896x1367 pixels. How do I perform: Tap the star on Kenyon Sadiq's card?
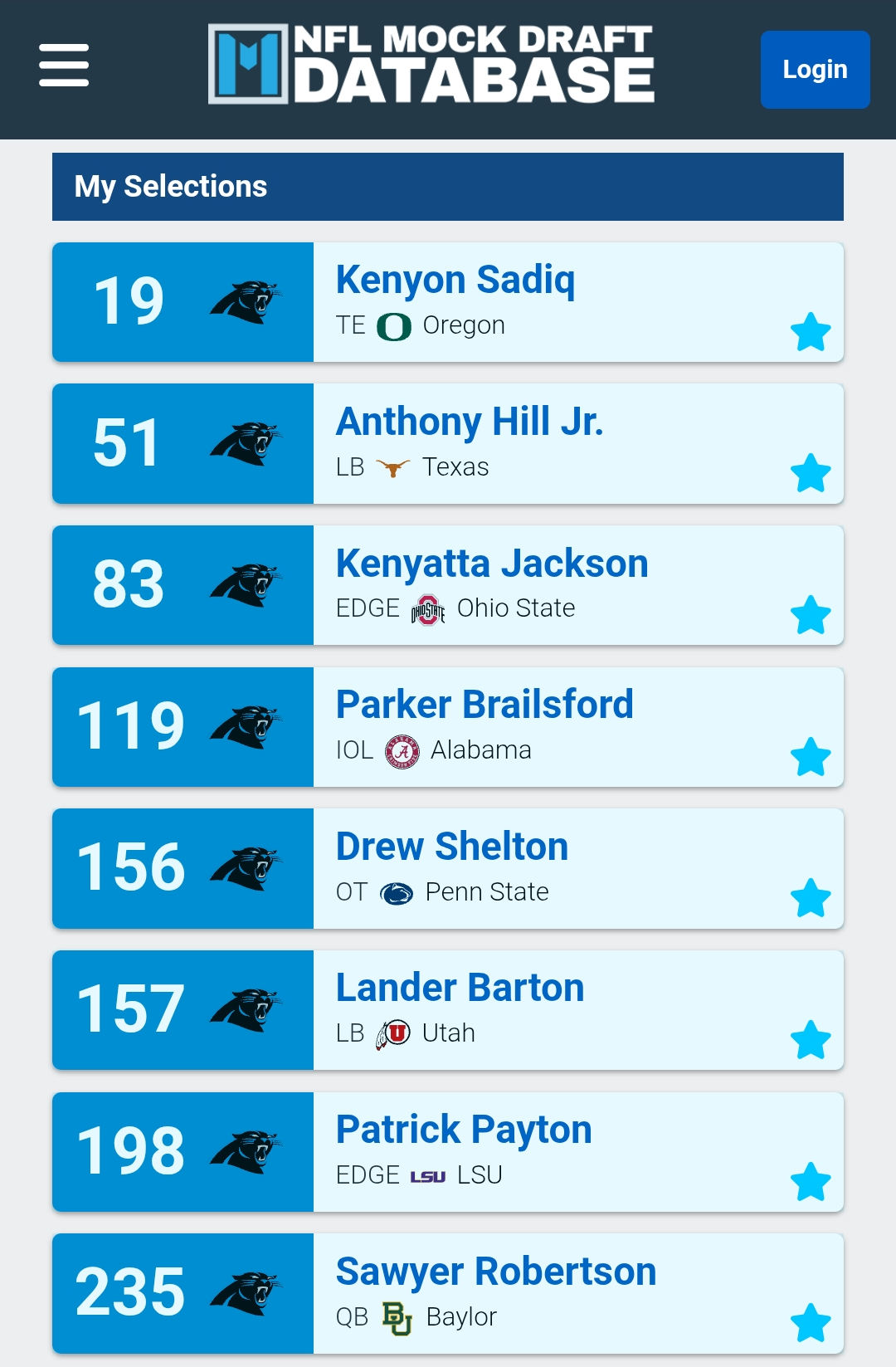[x=811, y=332]
